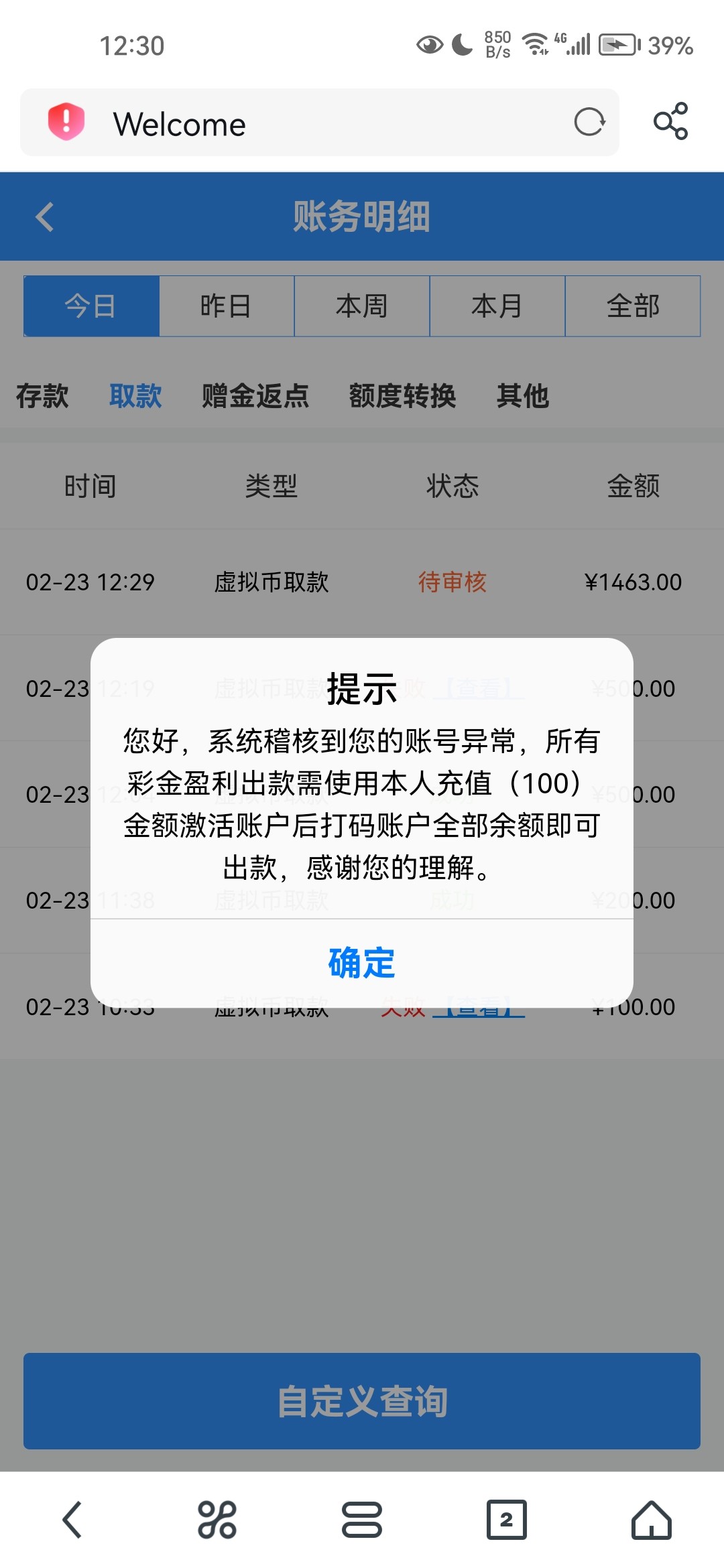Open the browser tabs switcher
Image resolution: width=724 pixels, height=1568 pixels.
[506, 1520]
